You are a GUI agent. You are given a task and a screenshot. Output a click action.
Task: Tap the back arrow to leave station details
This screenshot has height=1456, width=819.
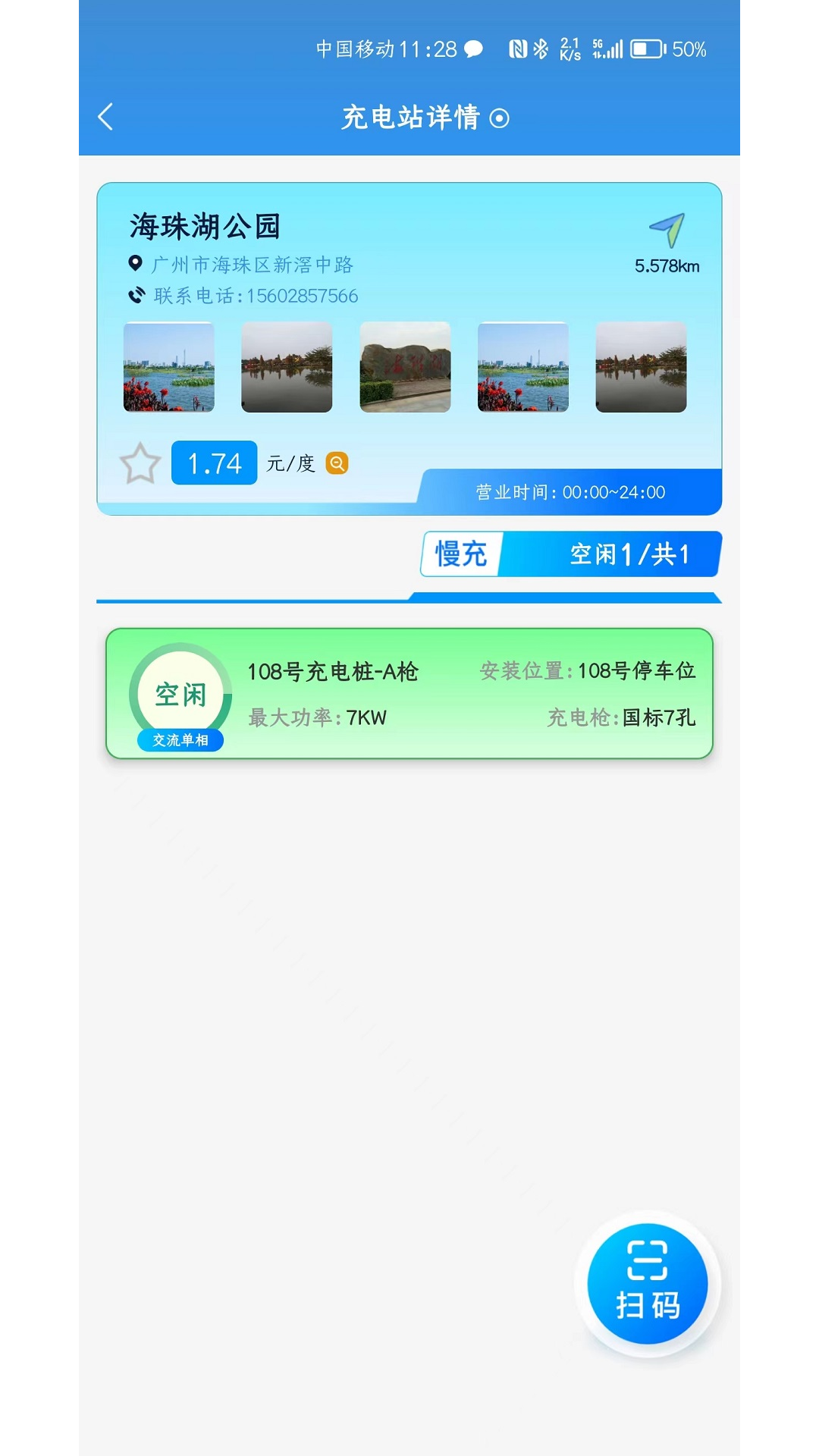click(106, 117)
